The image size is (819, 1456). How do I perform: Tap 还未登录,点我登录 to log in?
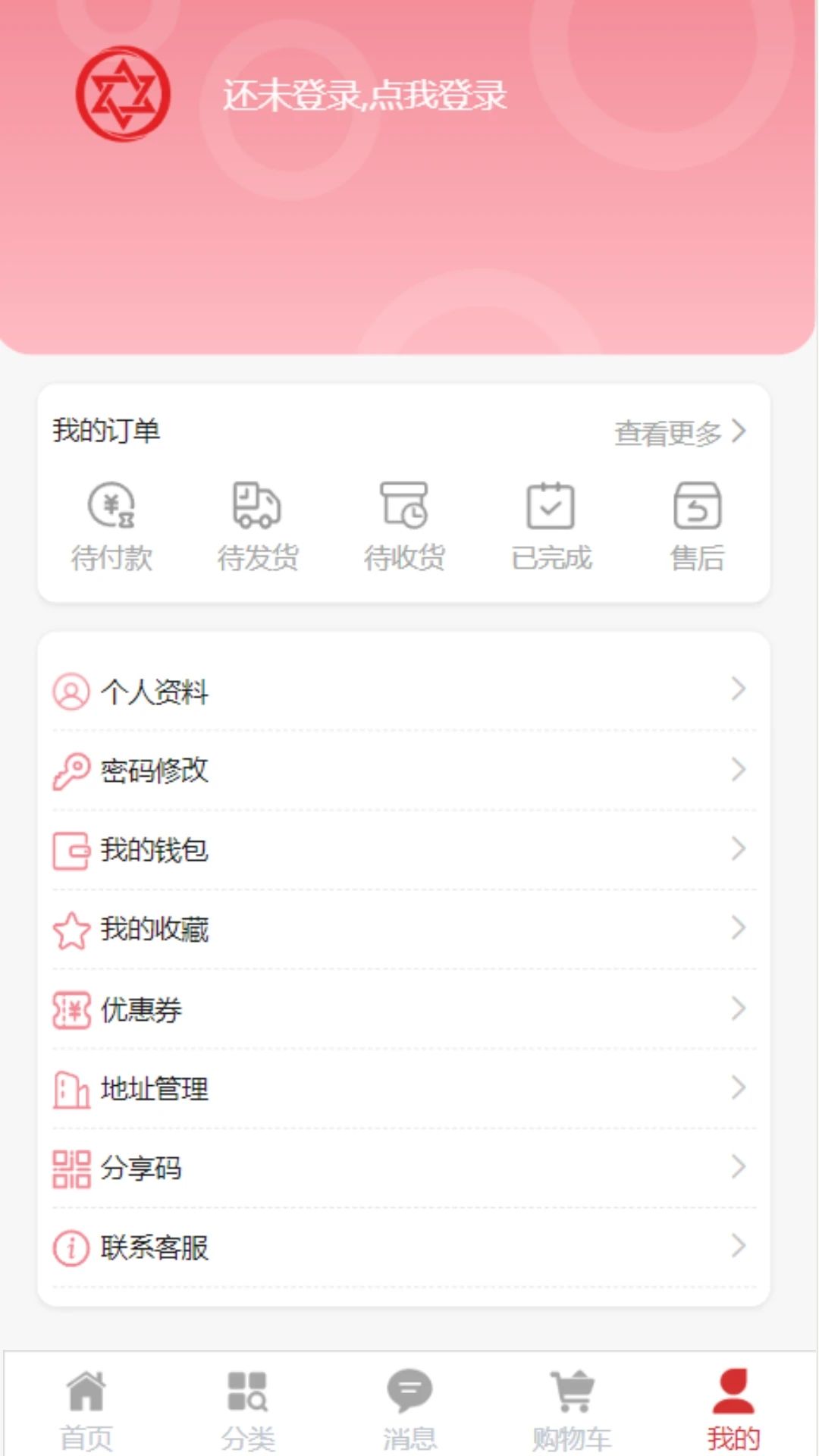(x=364, y=96)
